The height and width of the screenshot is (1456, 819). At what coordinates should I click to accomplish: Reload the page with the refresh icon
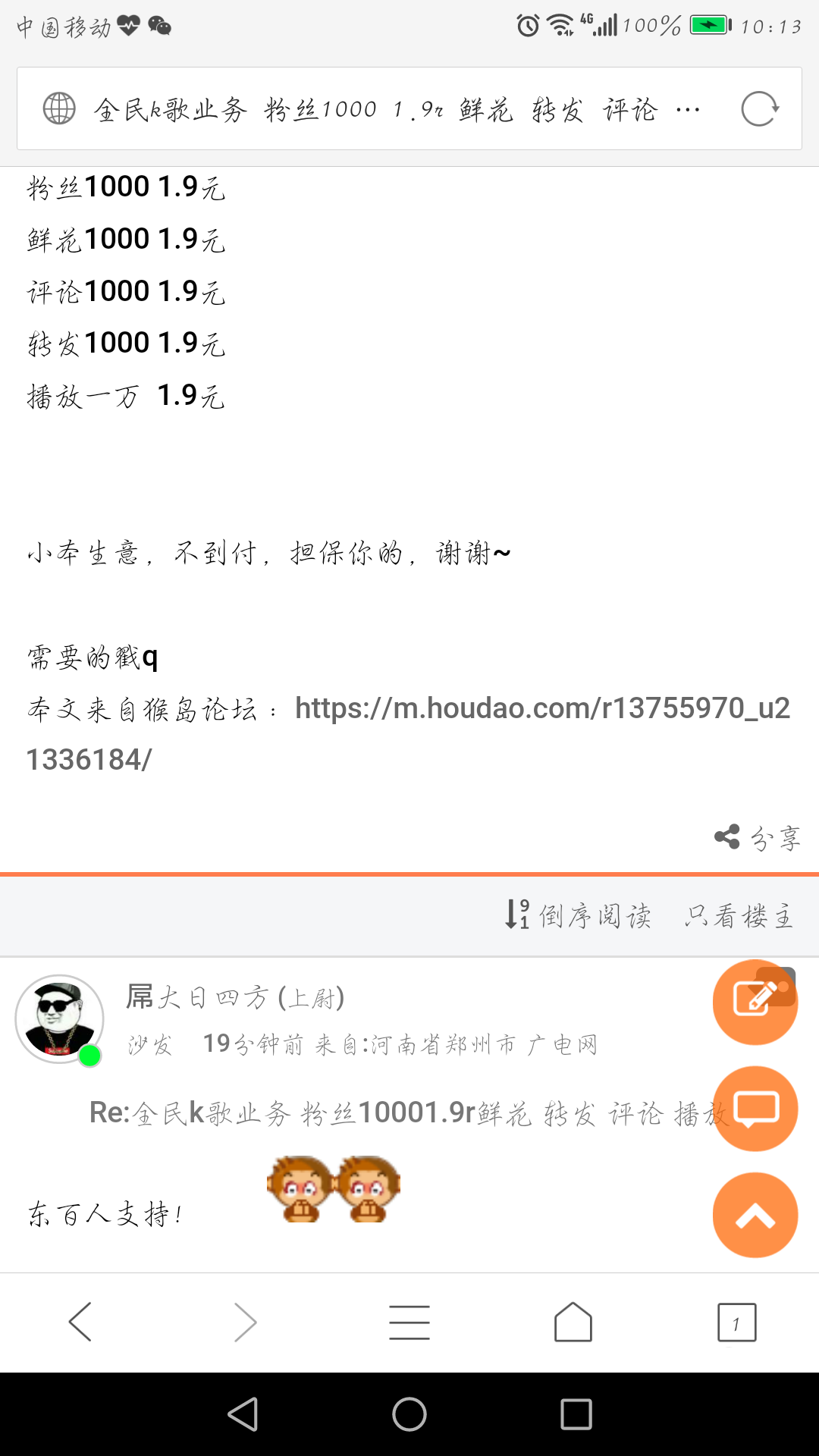[x=760, y=108]
